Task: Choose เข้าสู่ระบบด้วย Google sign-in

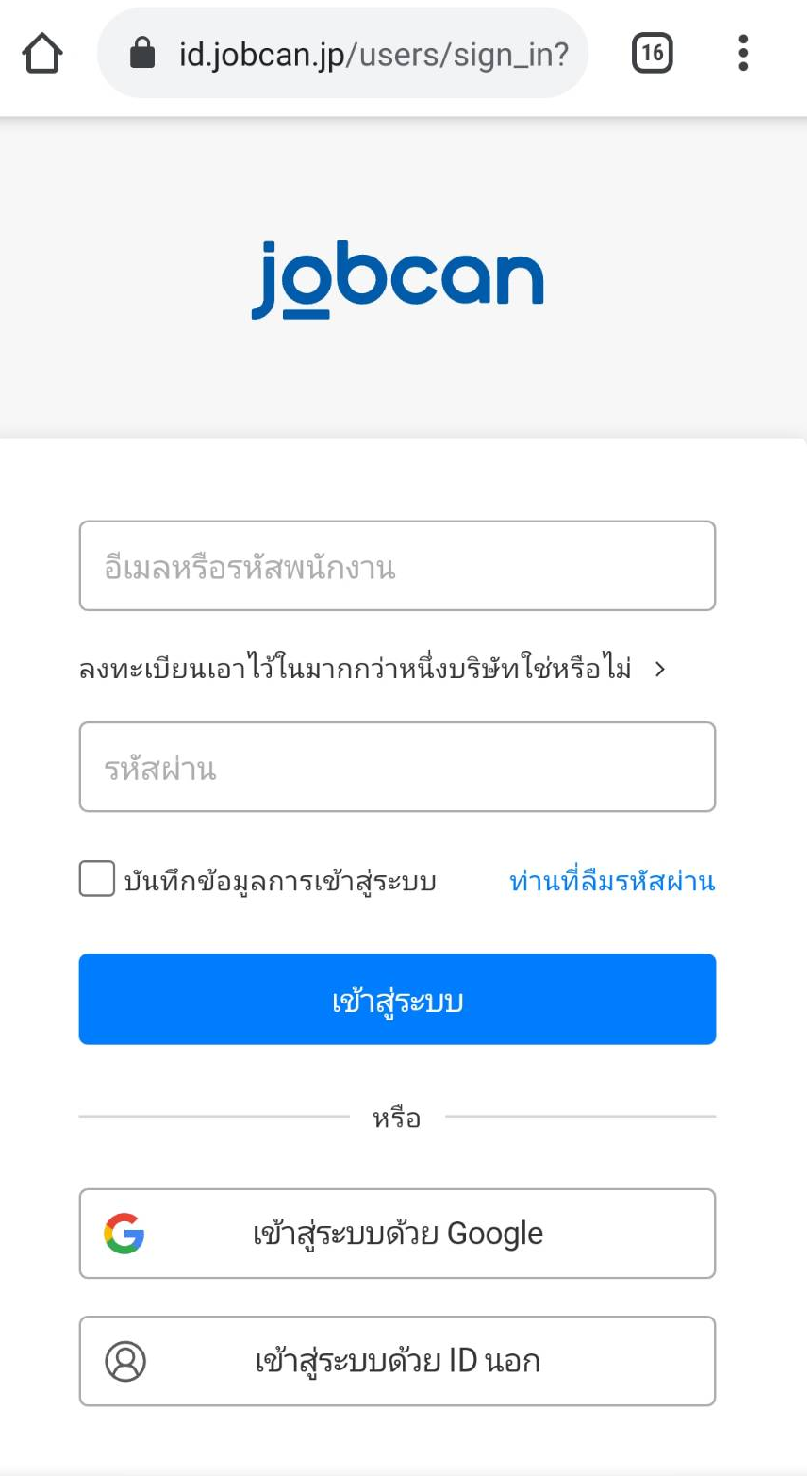Action: [x=397, y=1234]
